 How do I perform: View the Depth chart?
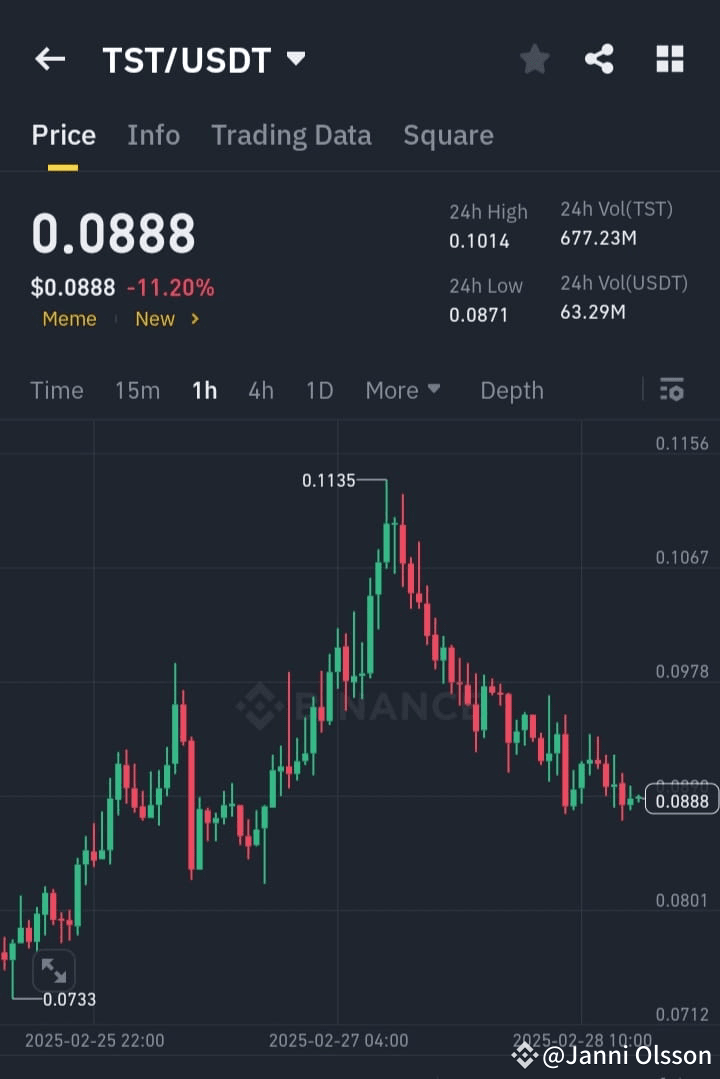(512, 390)
